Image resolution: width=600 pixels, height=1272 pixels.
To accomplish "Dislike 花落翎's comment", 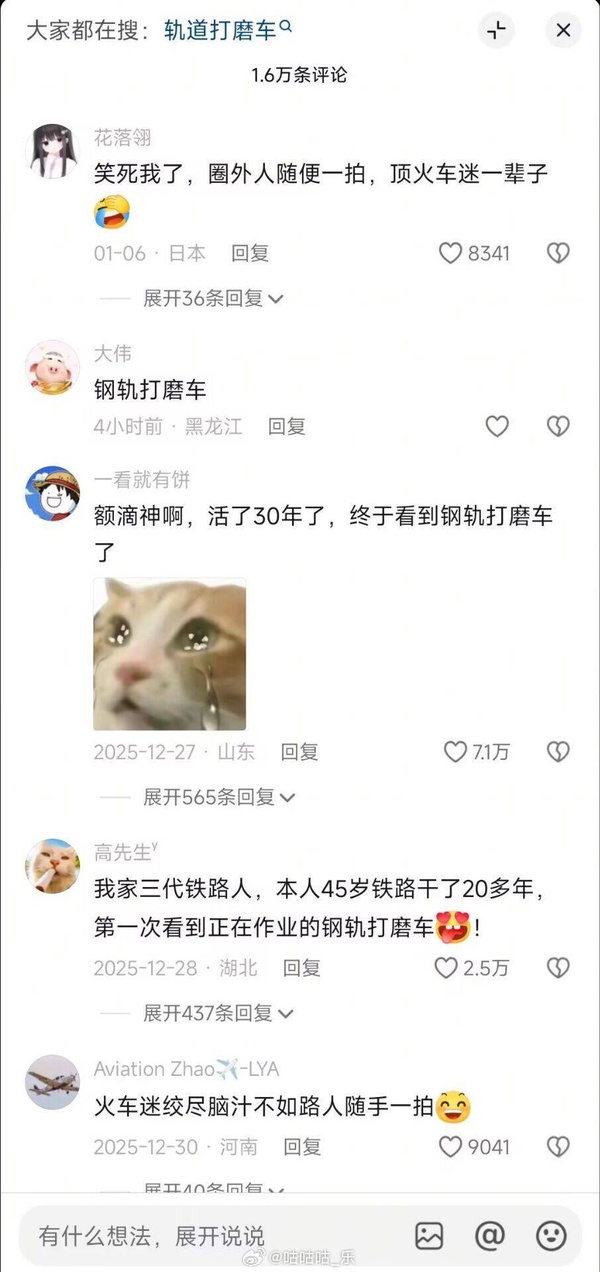I will tap(558, 253).
